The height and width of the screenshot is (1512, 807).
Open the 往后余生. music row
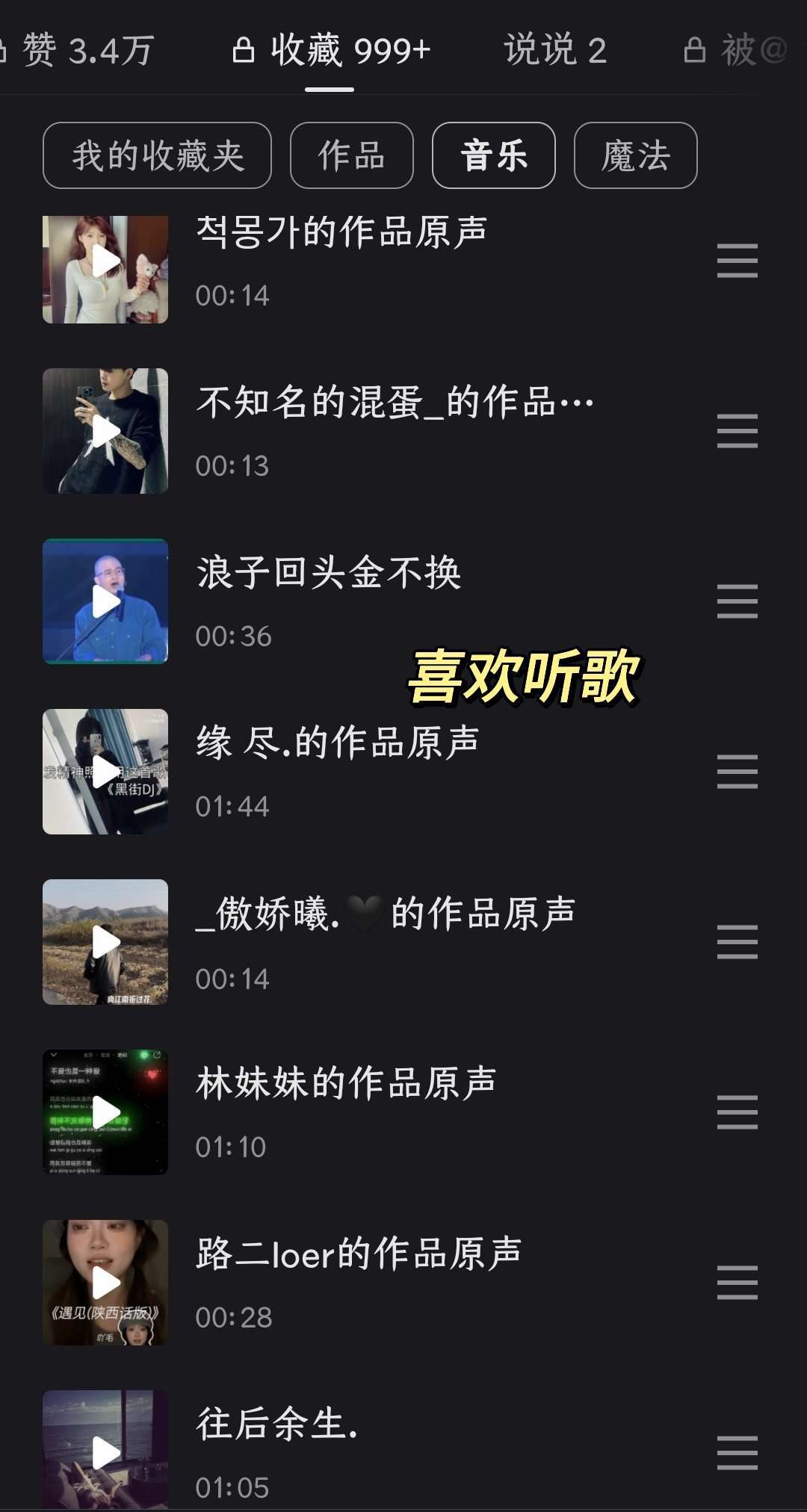(x=277, y=1424)
